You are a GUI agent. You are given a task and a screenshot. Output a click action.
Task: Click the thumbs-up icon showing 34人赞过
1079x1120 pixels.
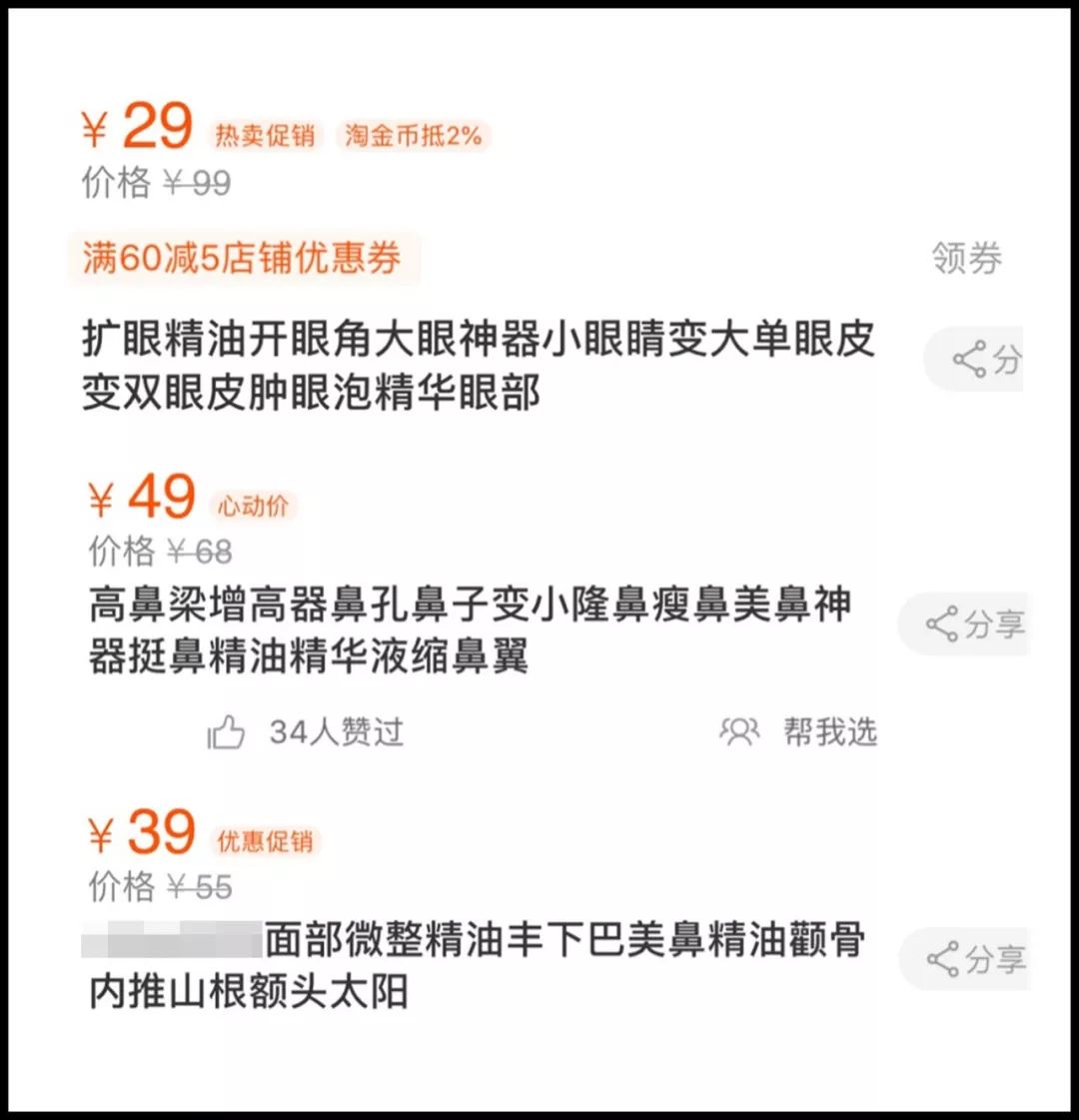pyautogui.click(x=228, y=730)
